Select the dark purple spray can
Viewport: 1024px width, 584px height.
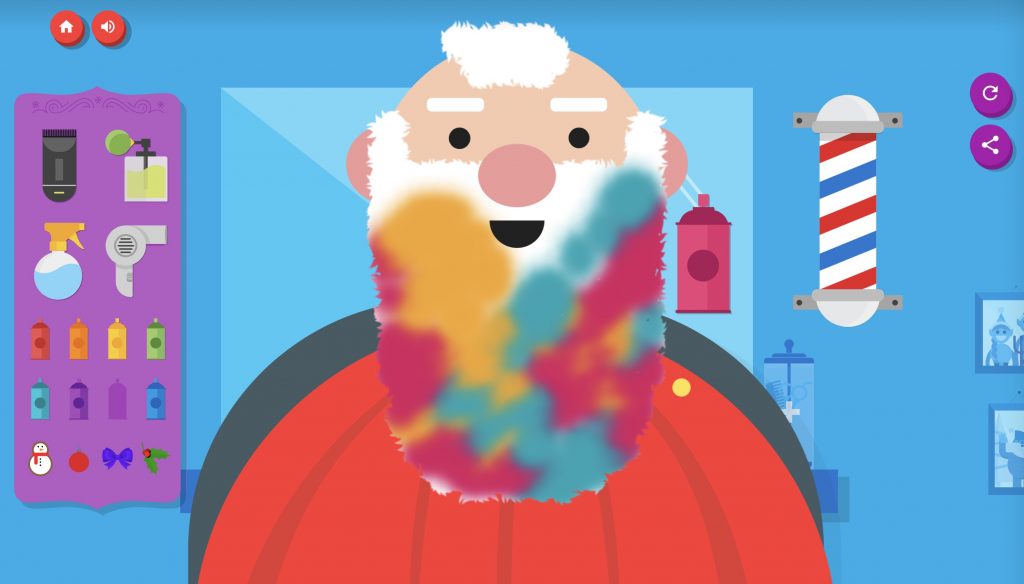point(79,400)
